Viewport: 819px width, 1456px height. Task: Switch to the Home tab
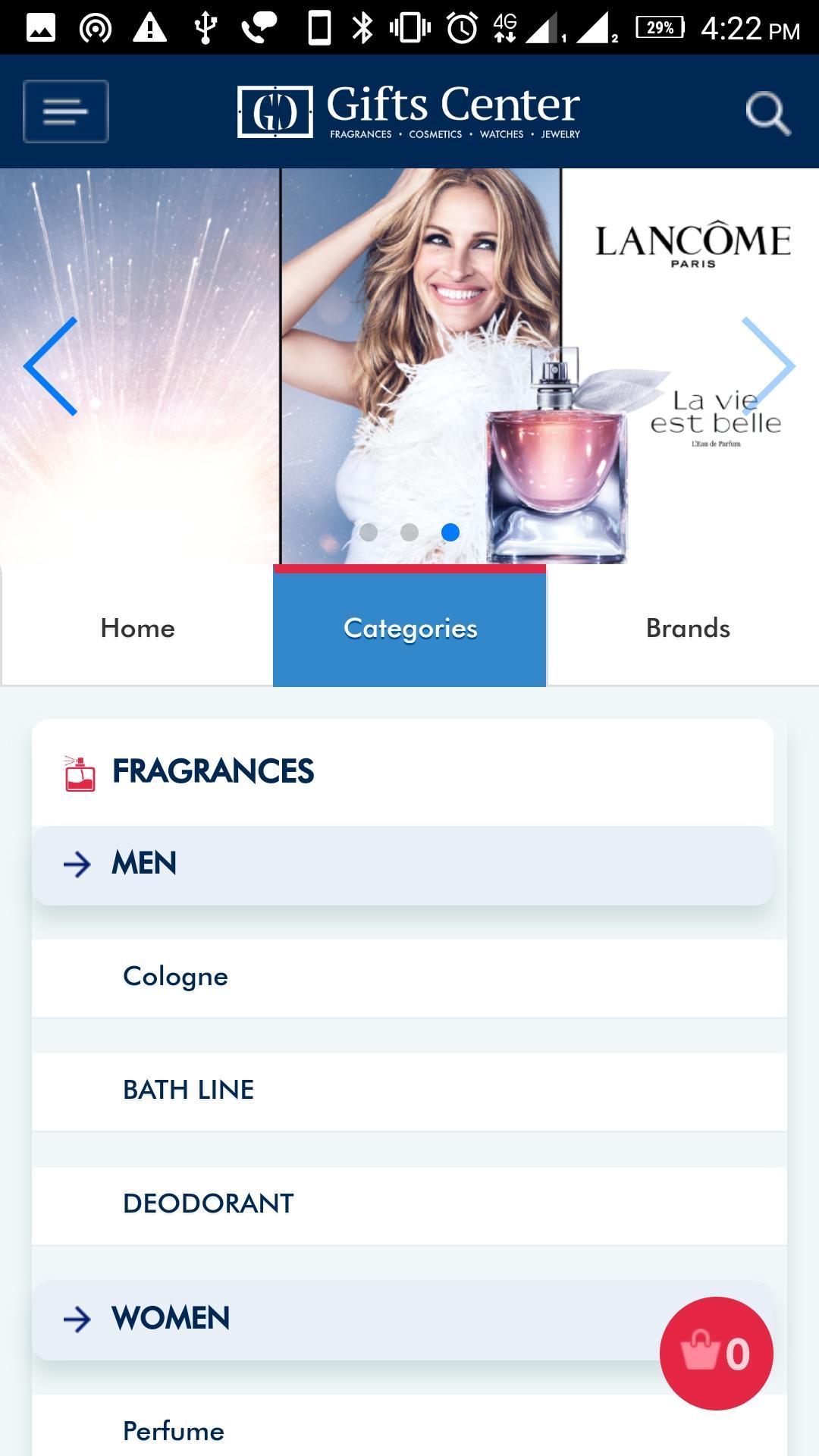[x=137, y=628]
